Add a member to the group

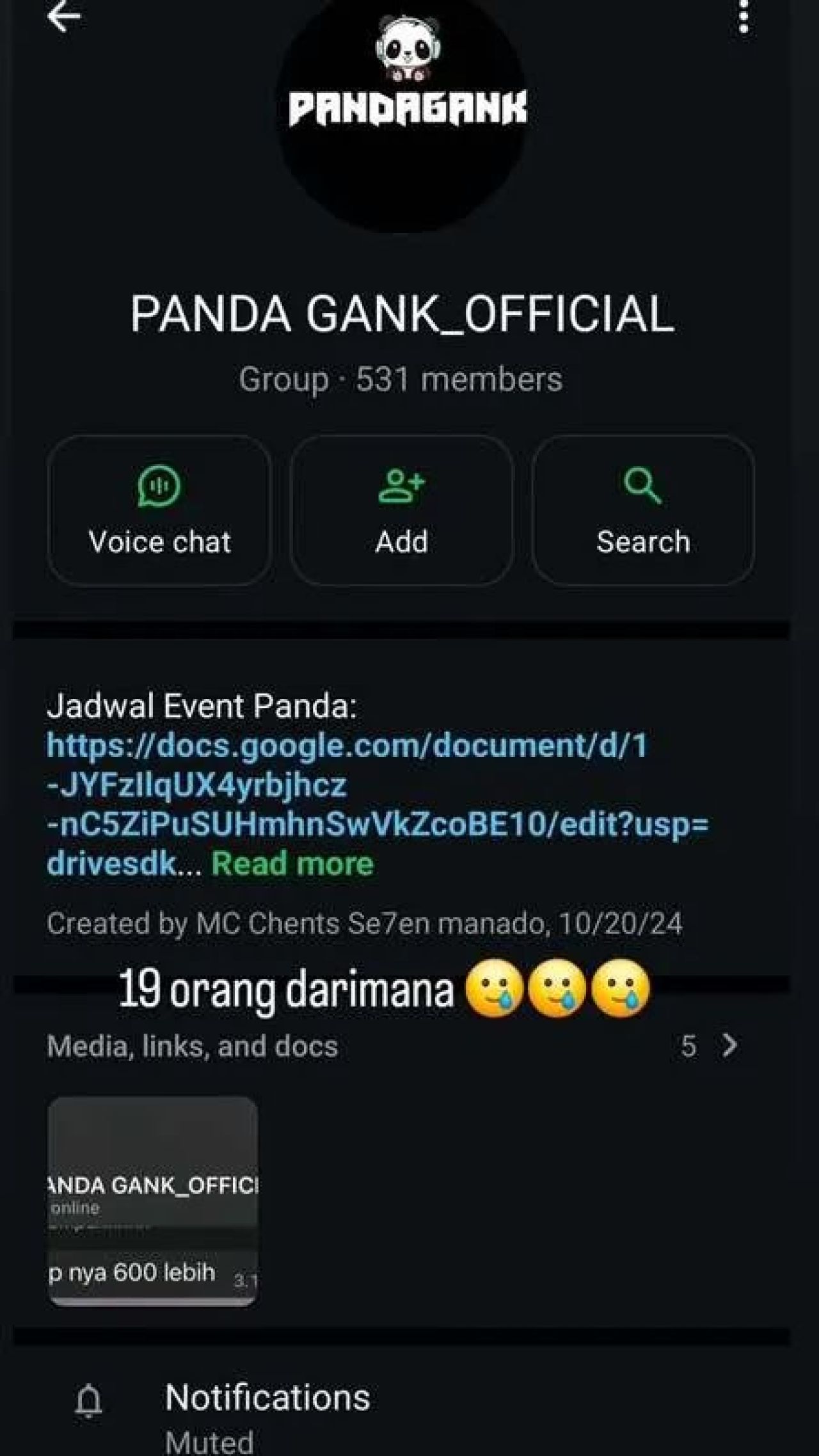pos(402,511)
